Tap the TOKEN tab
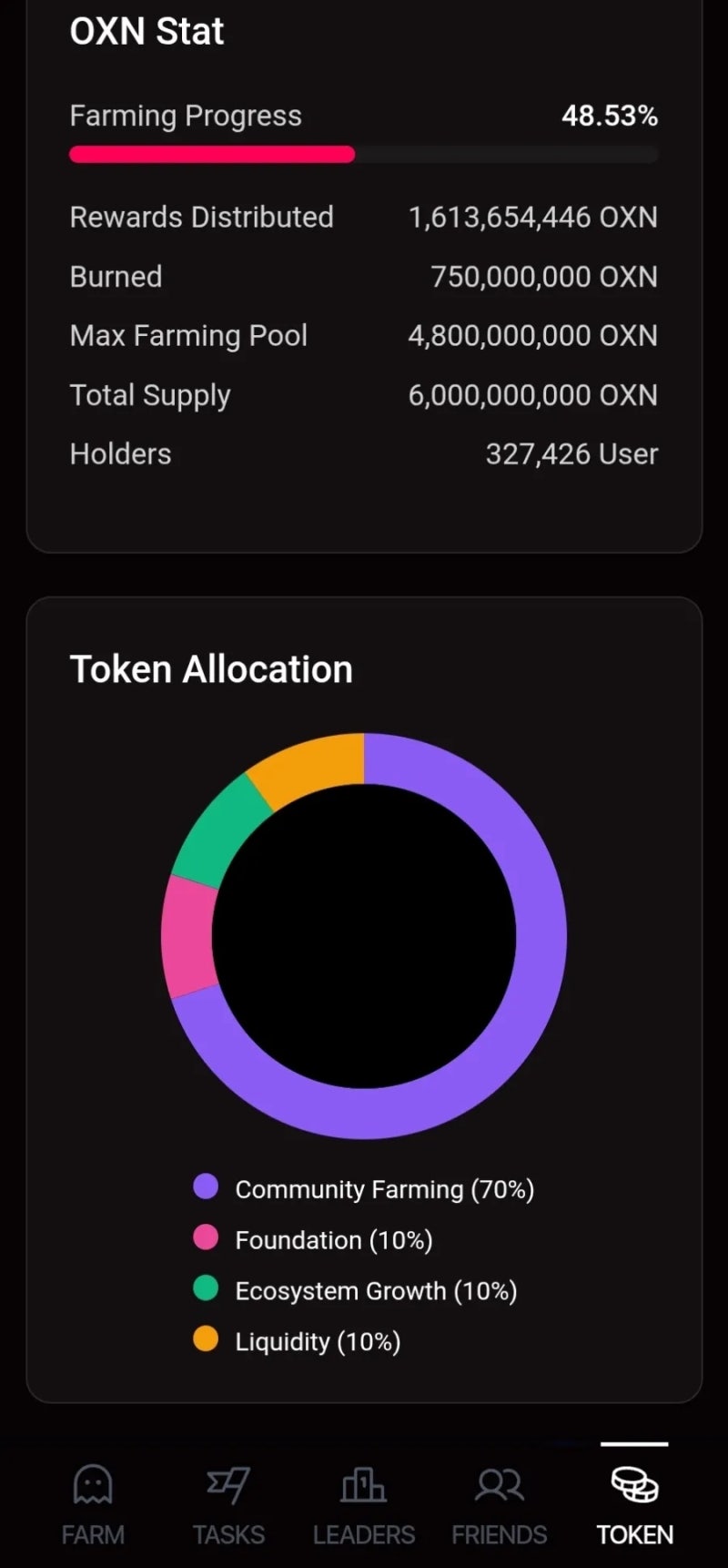 (x=634, y=1504)
